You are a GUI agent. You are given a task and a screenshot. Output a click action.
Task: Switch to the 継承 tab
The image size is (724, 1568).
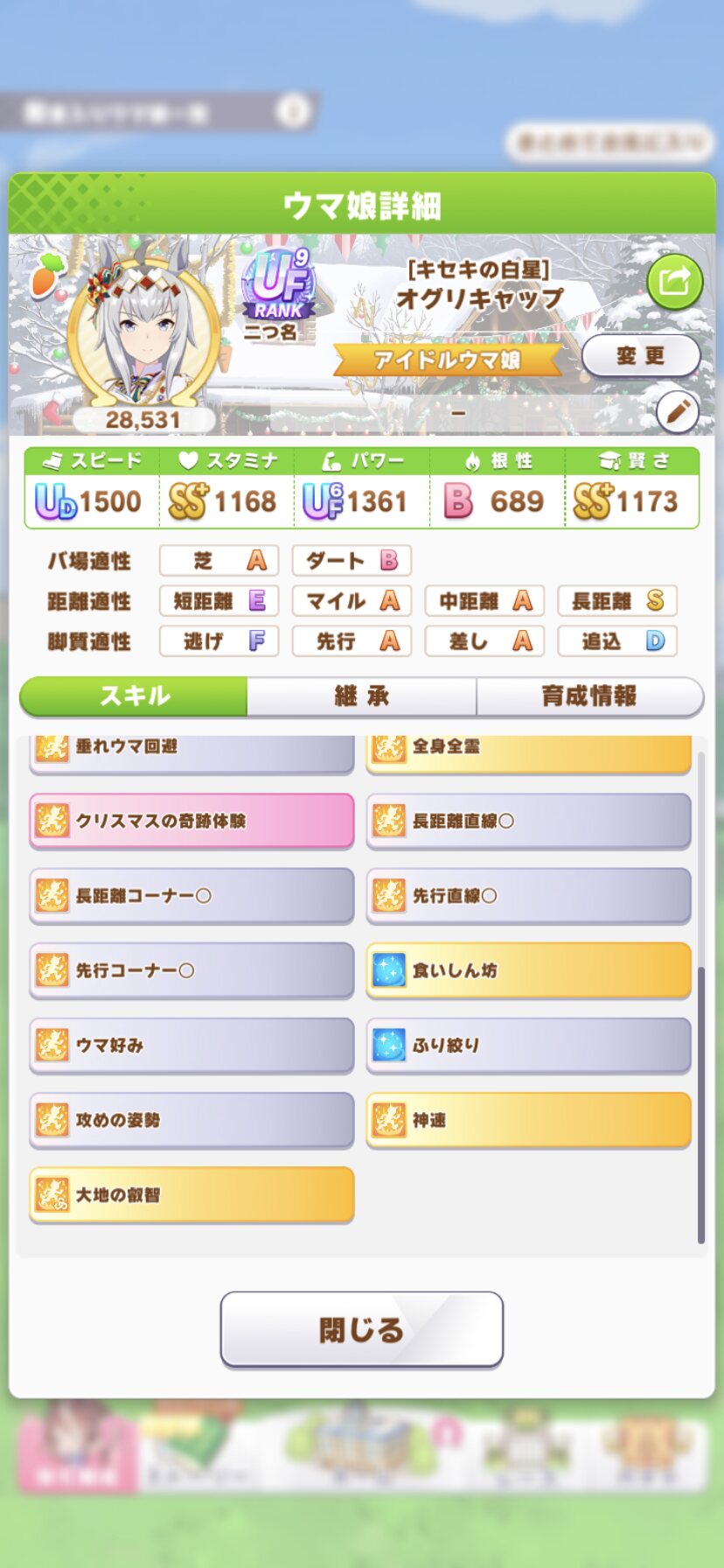click(x=361, y=696)
